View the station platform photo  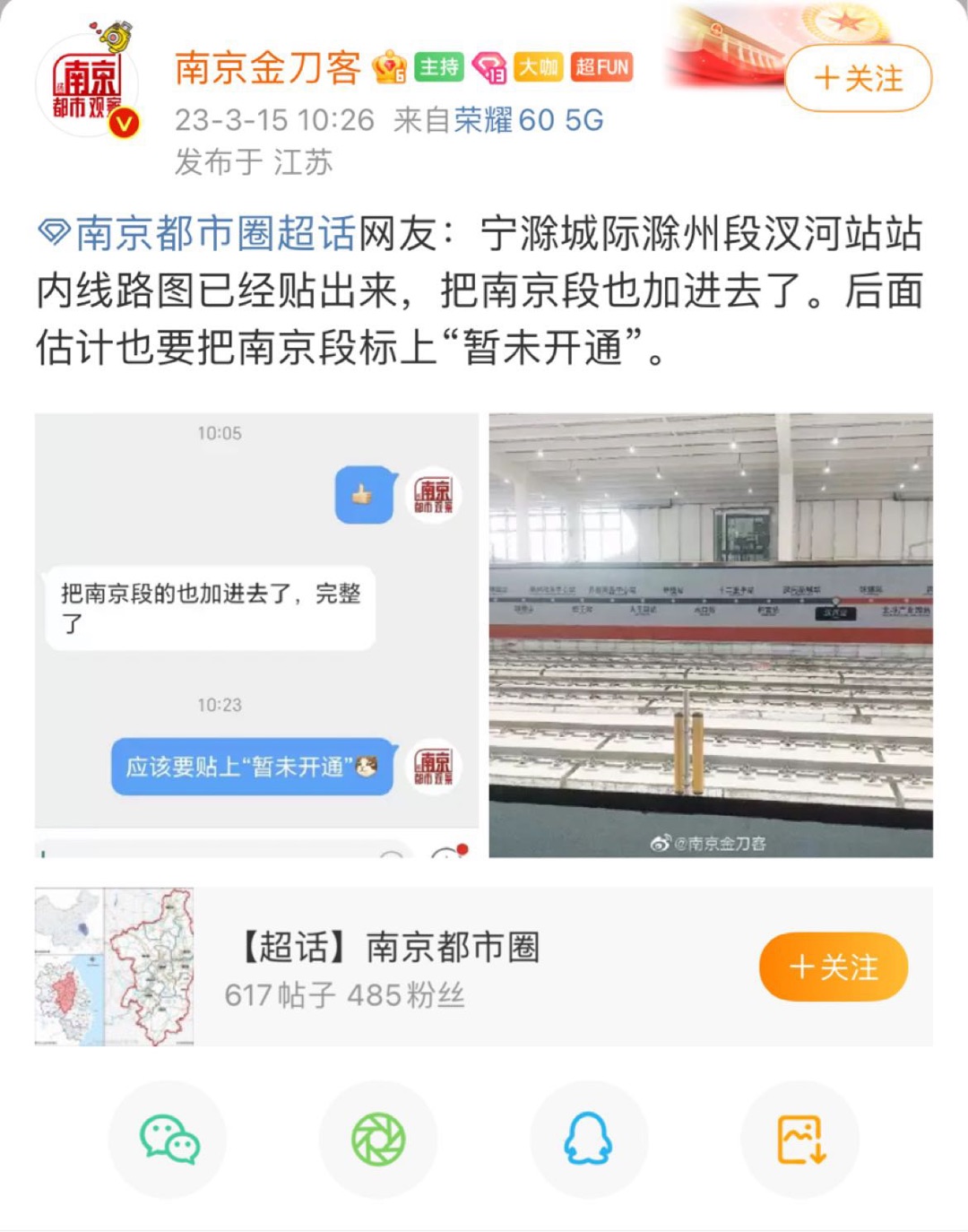710,635
